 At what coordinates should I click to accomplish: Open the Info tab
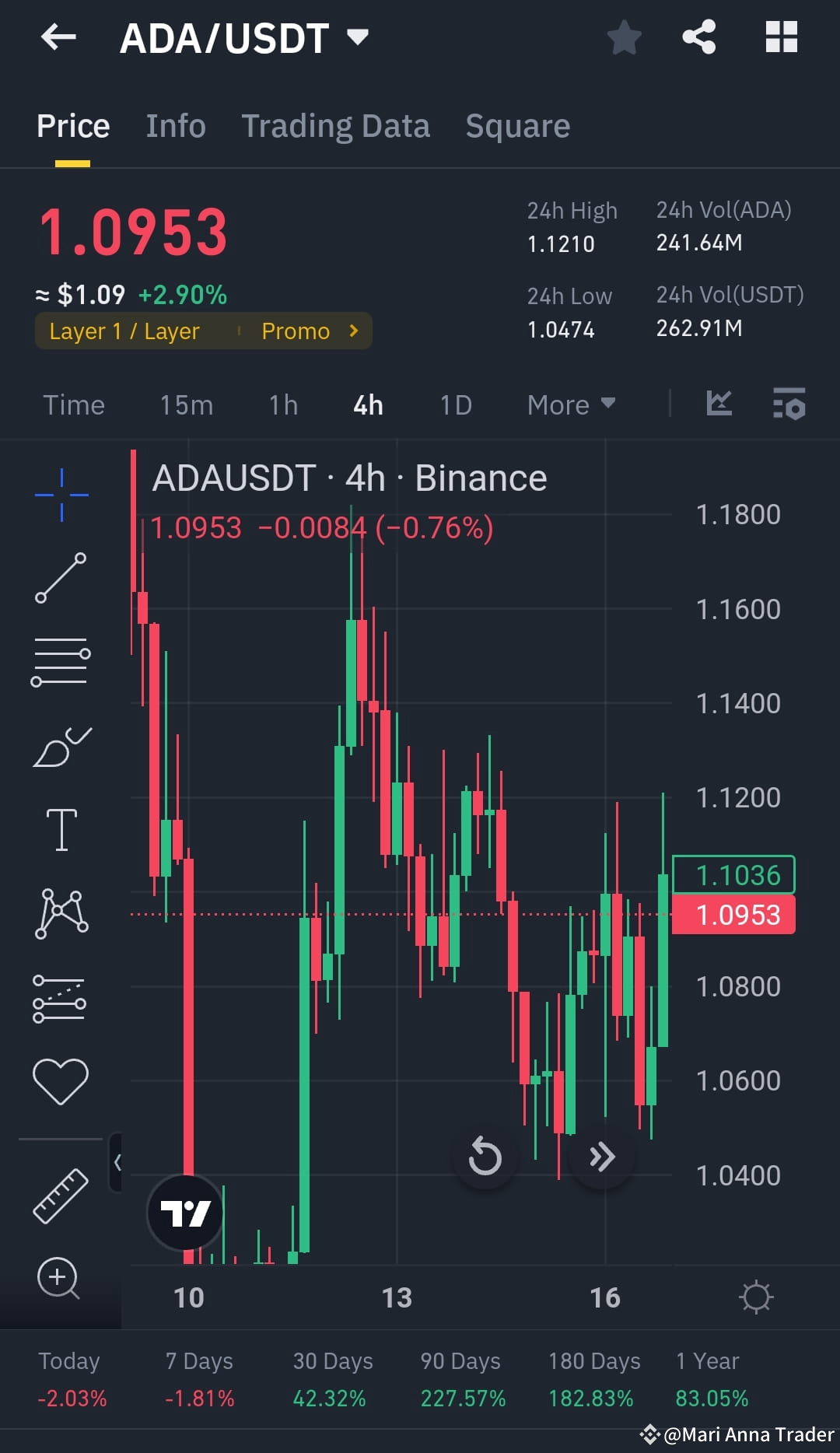[175, 126]
